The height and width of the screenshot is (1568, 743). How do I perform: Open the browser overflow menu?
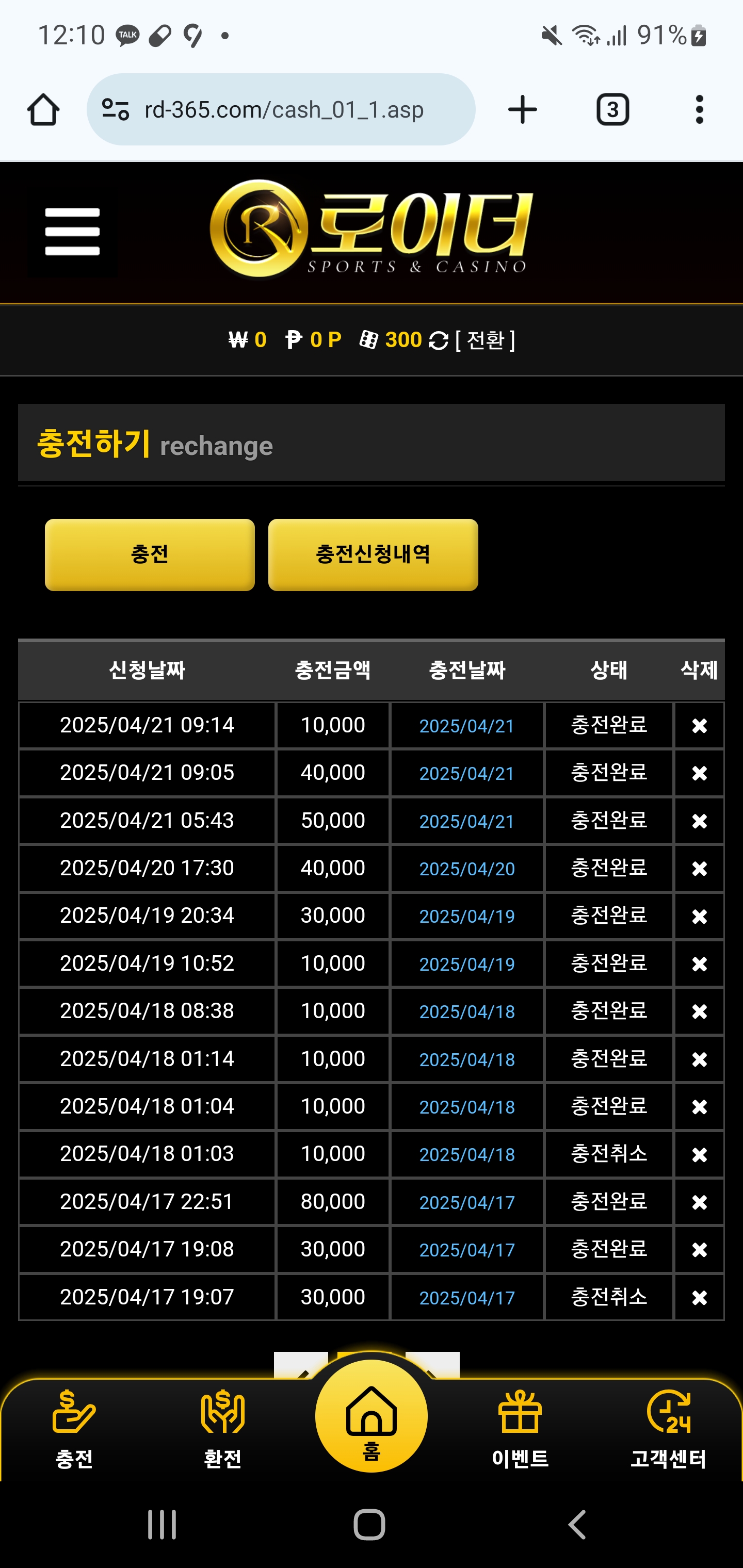point(699,109)
